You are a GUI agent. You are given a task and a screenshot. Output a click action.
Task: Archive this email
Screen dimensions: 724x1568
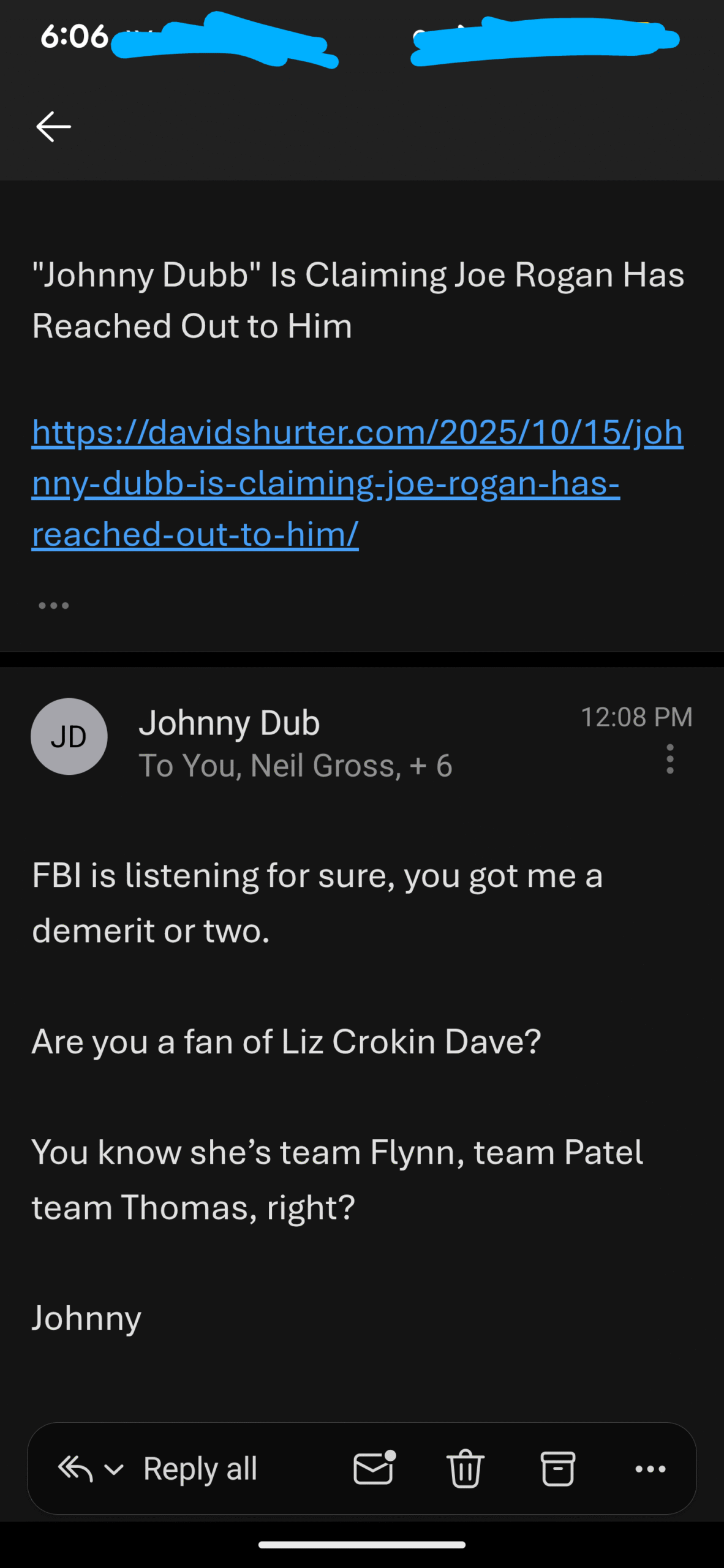(x=557, y=1469)
